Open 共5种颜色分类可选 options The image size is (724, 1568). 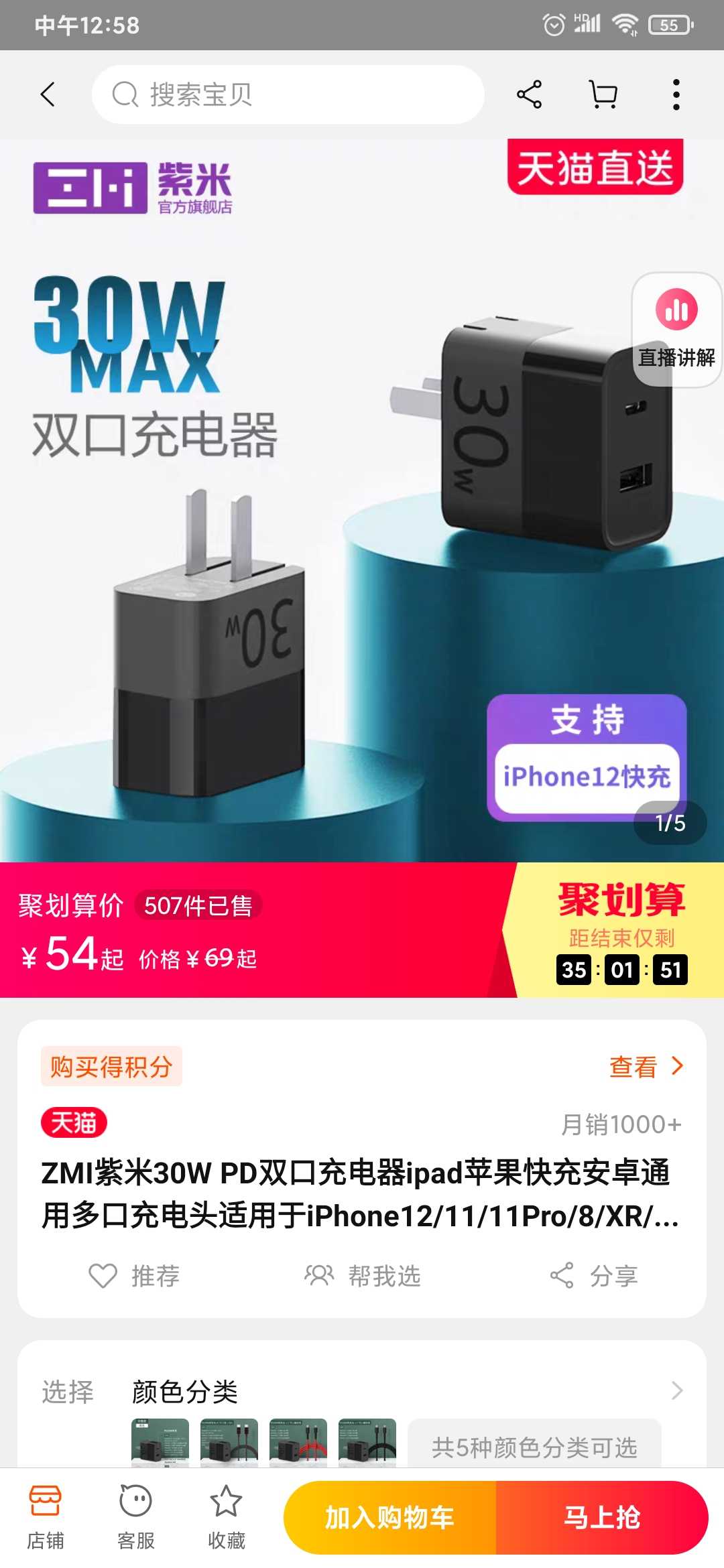pos(534,1445)
